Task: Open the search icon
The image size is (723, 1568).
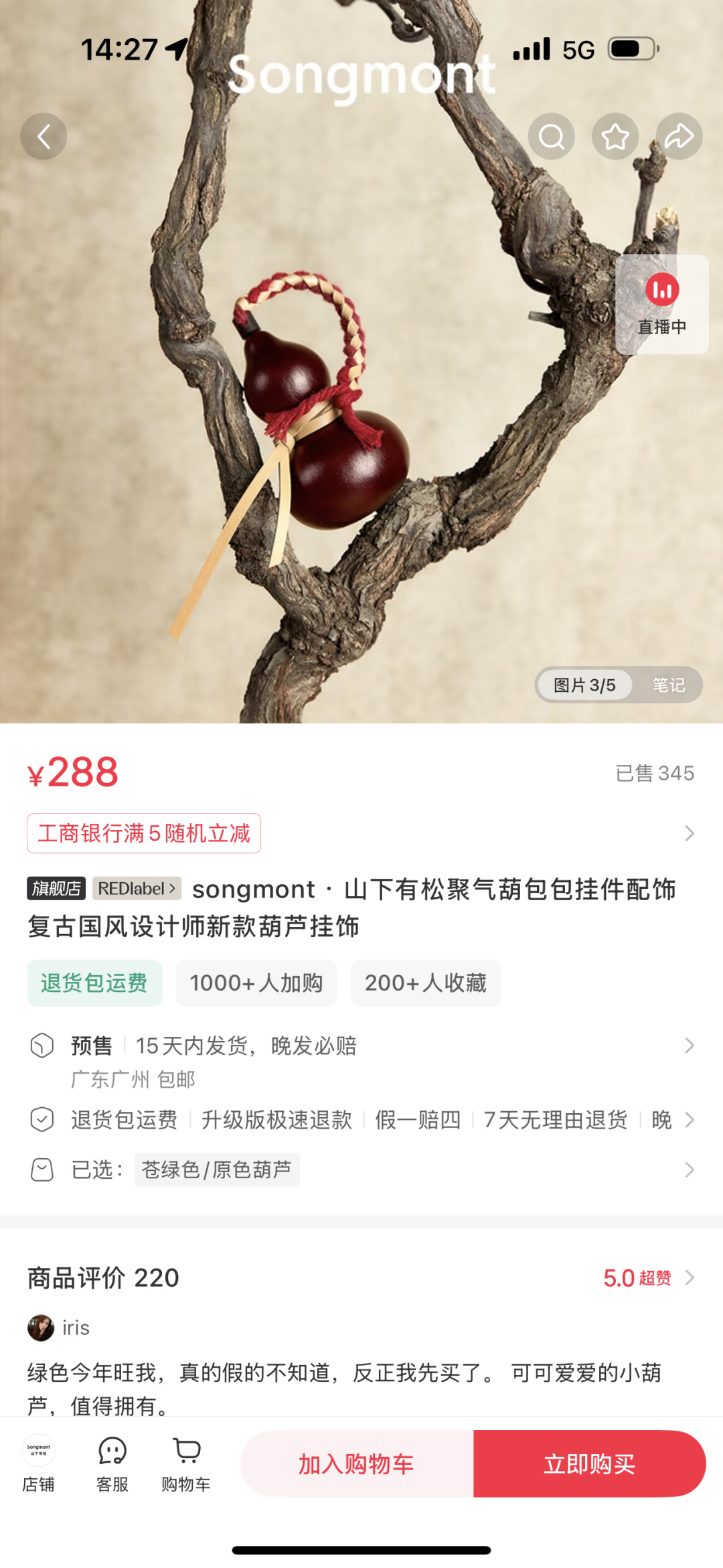Action: tap(551, 137)
